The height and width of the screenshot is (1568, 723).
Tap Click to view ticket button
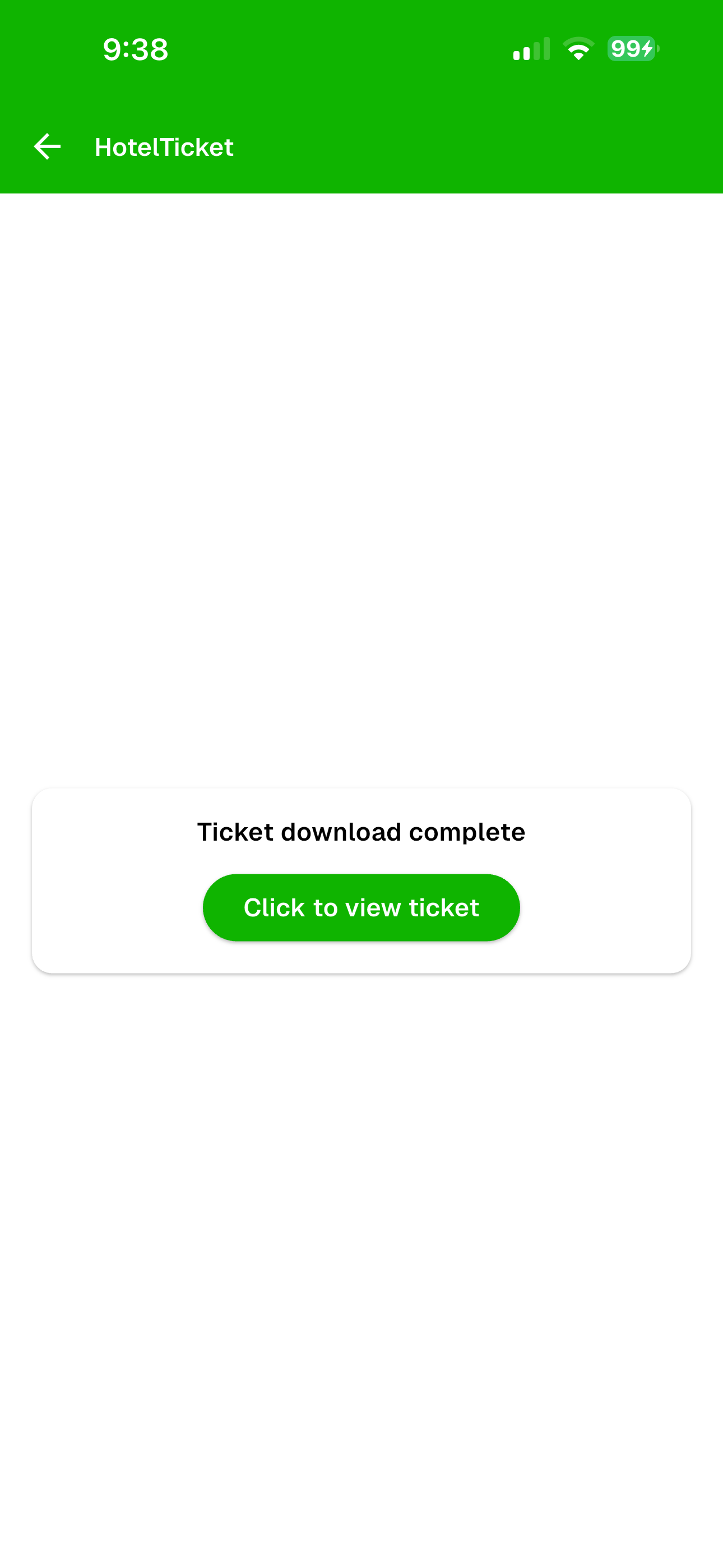click(x=361, y=907)
